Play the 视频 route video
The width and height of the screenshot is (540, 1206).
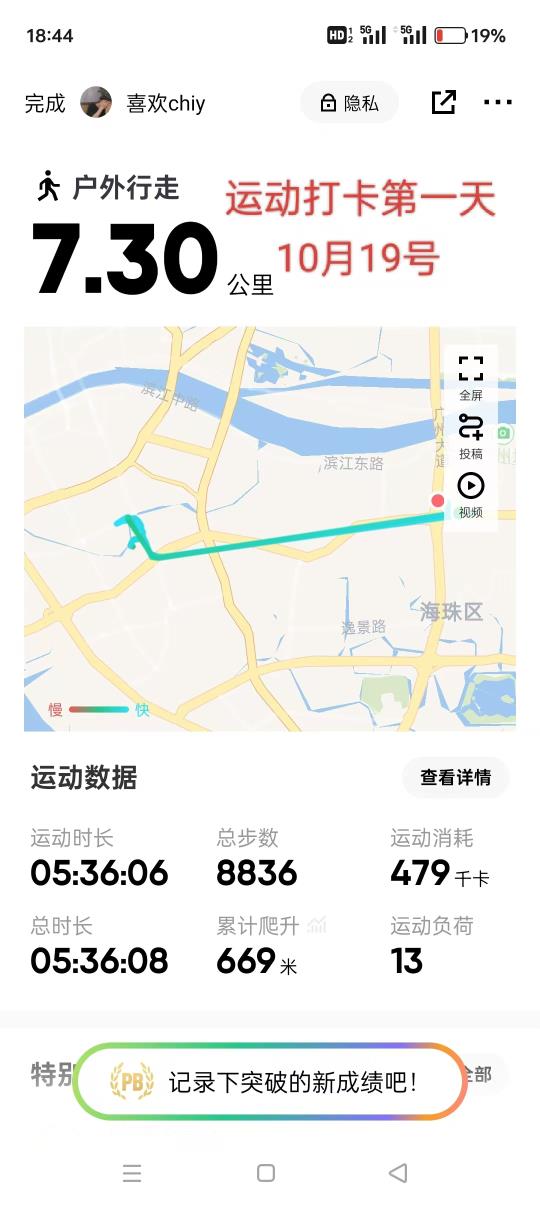point(471,496)
